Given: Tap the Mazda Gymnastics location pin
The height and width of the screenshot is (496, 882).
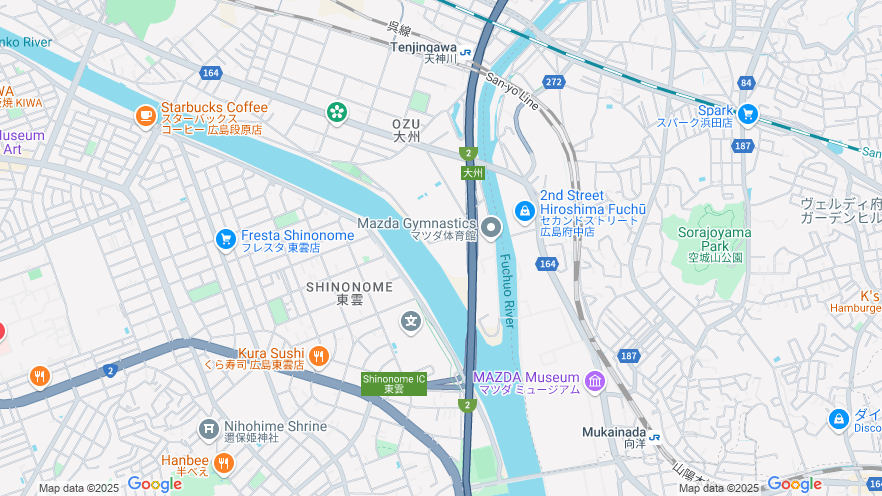Looking at the screenshot, I should click(491, 229).
